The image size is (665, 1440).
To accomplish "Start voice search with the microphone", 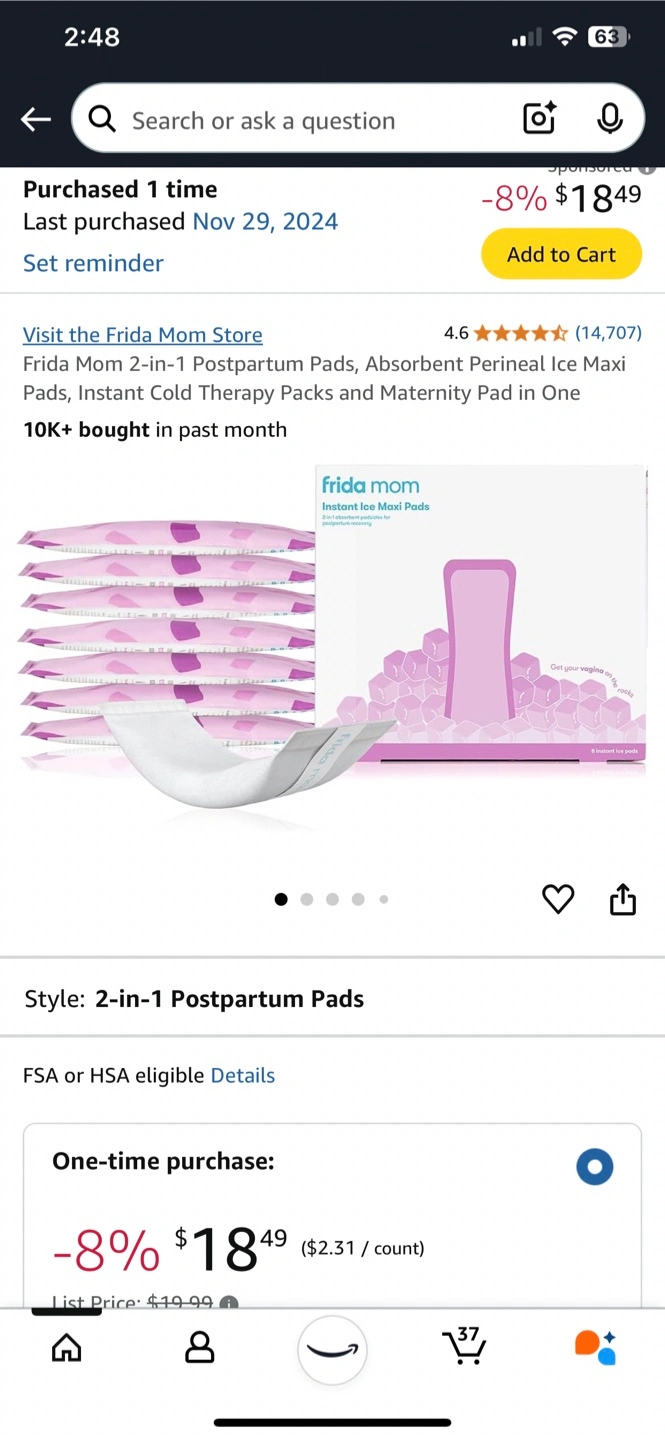I will pyautogui.click(x=609, y=120).
